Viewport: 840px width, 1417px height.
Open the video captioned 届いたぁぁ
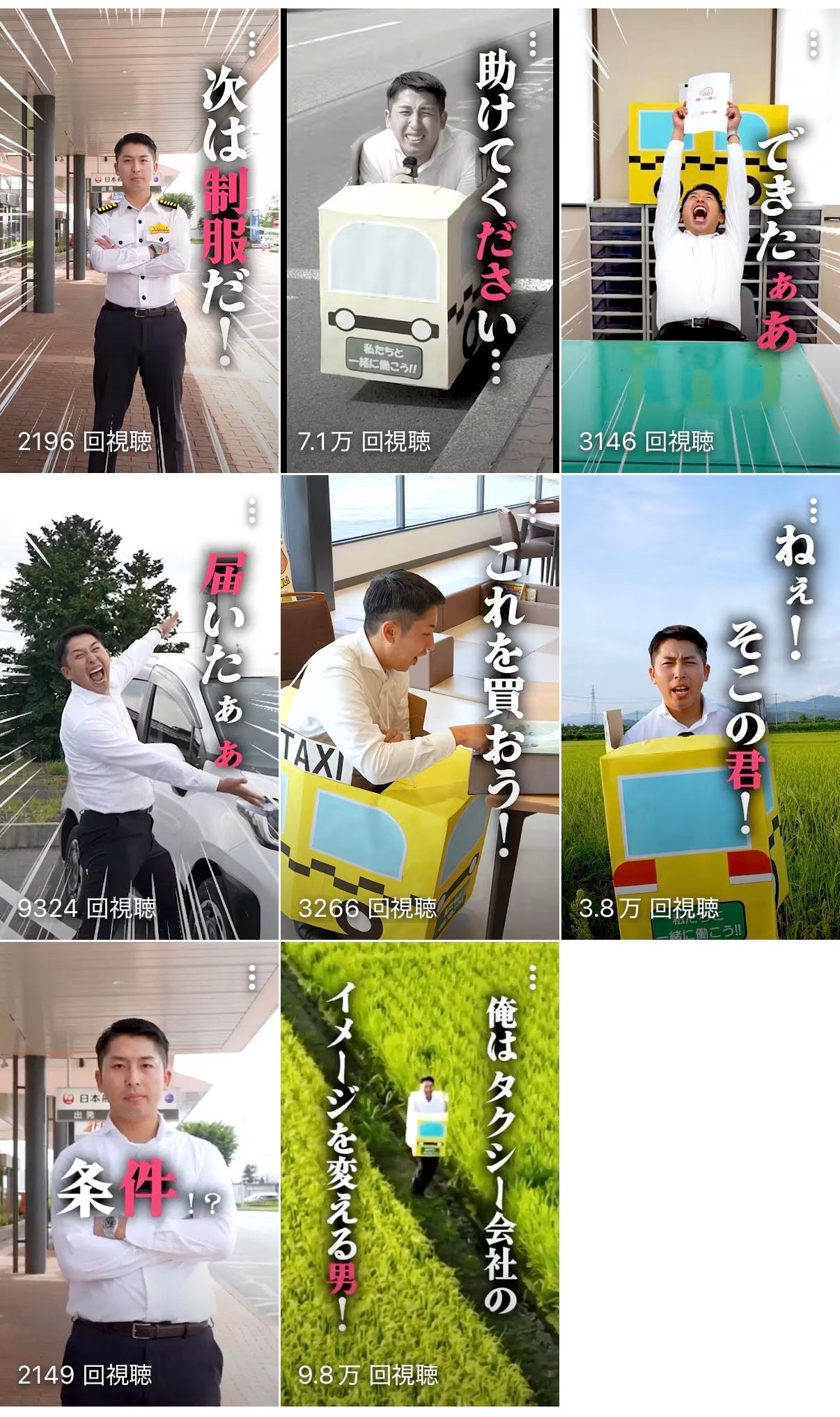point(139,707)
